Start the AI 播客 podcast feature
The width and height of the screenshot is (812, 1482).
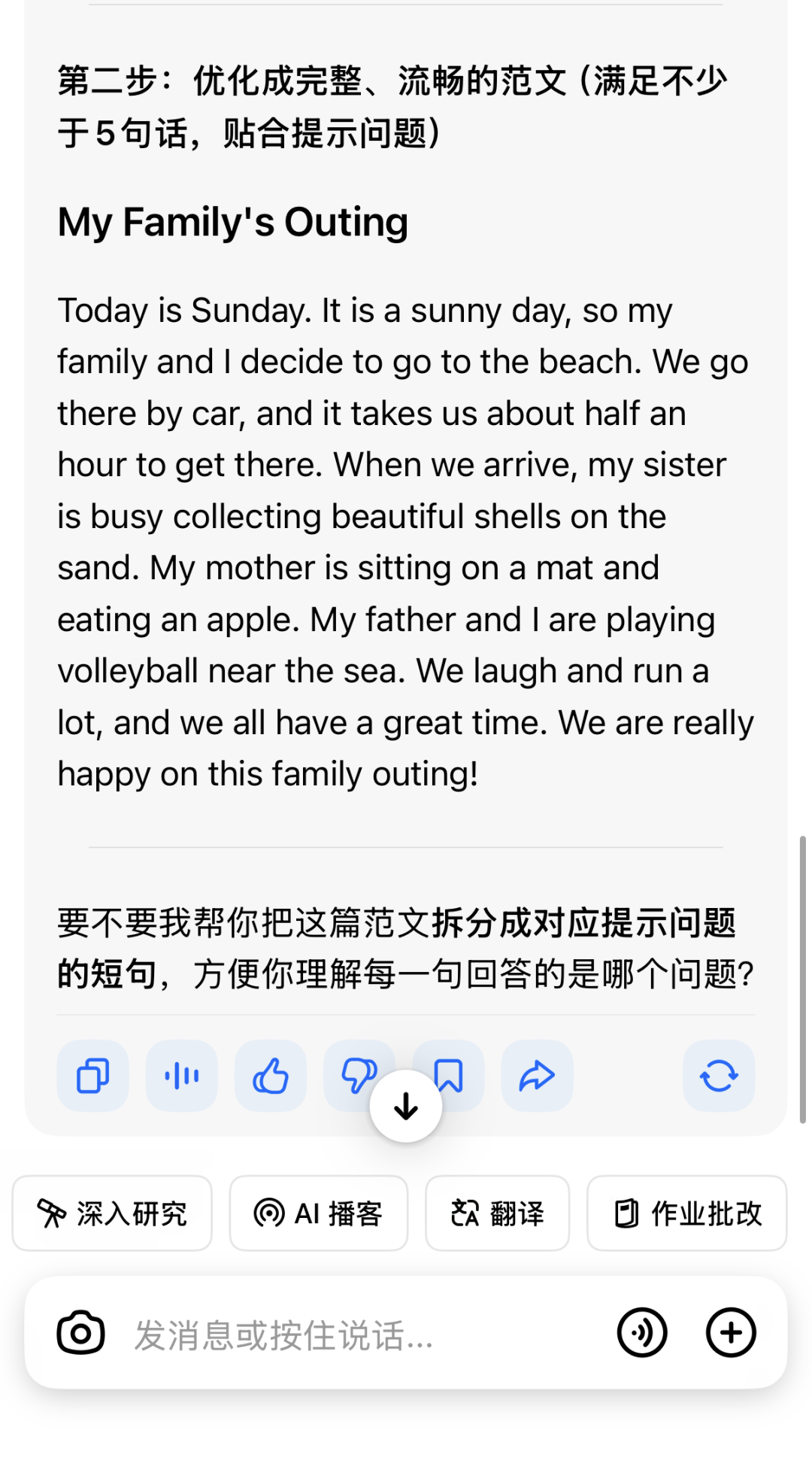pos(318,1213)
